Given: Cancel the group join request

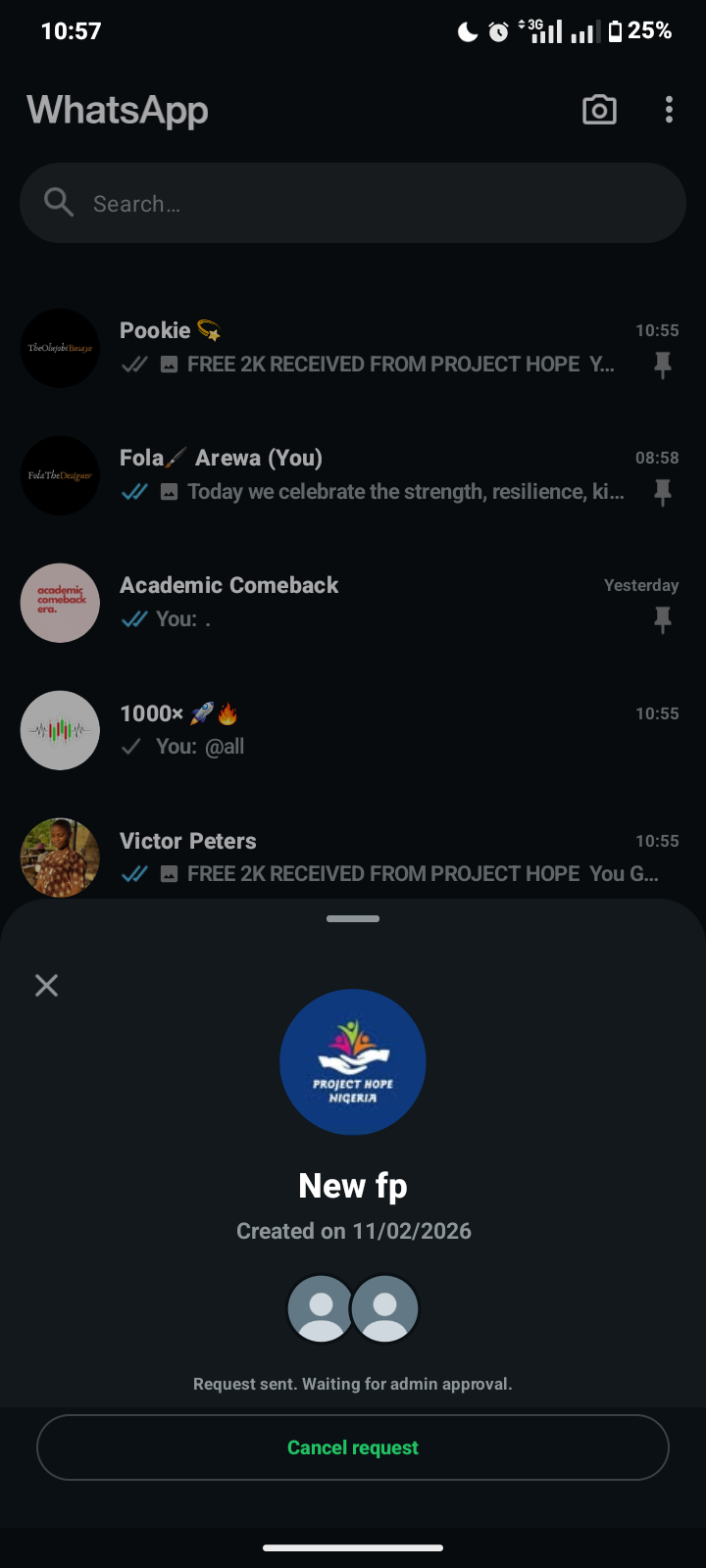Looking at the screenshot, I should (x=353, y=1447).
